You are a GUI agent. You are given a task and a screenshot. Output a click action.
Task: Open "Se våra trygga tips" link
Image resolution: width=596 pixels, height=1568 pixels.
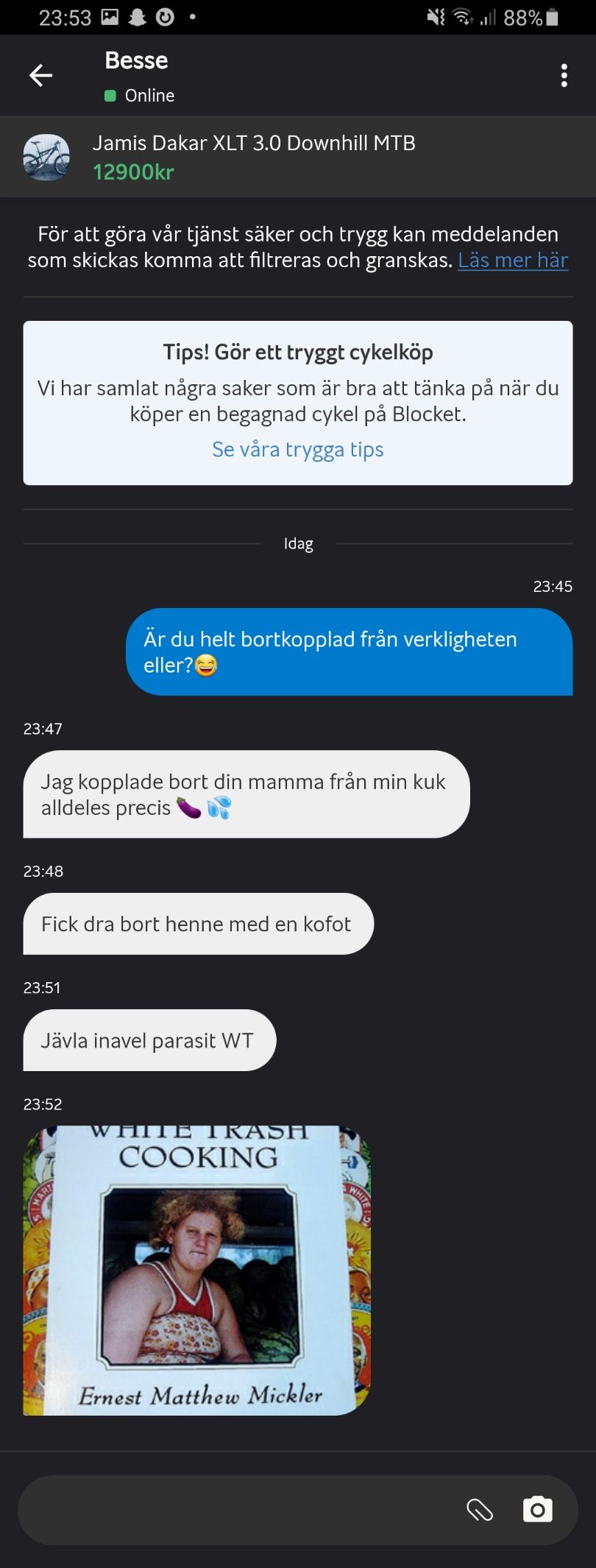click(298, 450)
